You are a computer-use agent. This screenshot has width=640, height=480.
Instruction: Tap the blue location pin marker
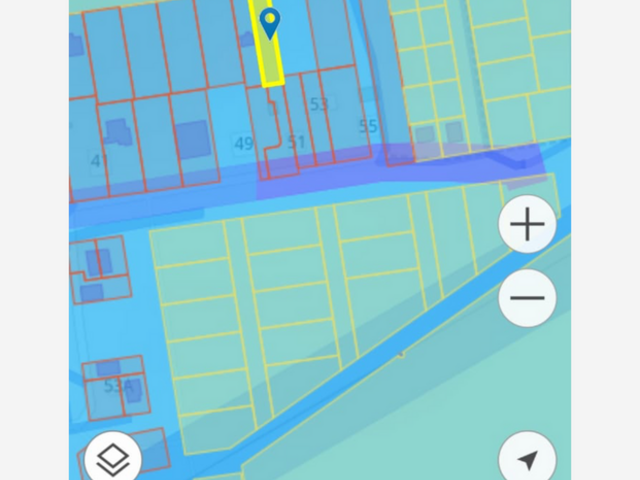coord(270,22)
